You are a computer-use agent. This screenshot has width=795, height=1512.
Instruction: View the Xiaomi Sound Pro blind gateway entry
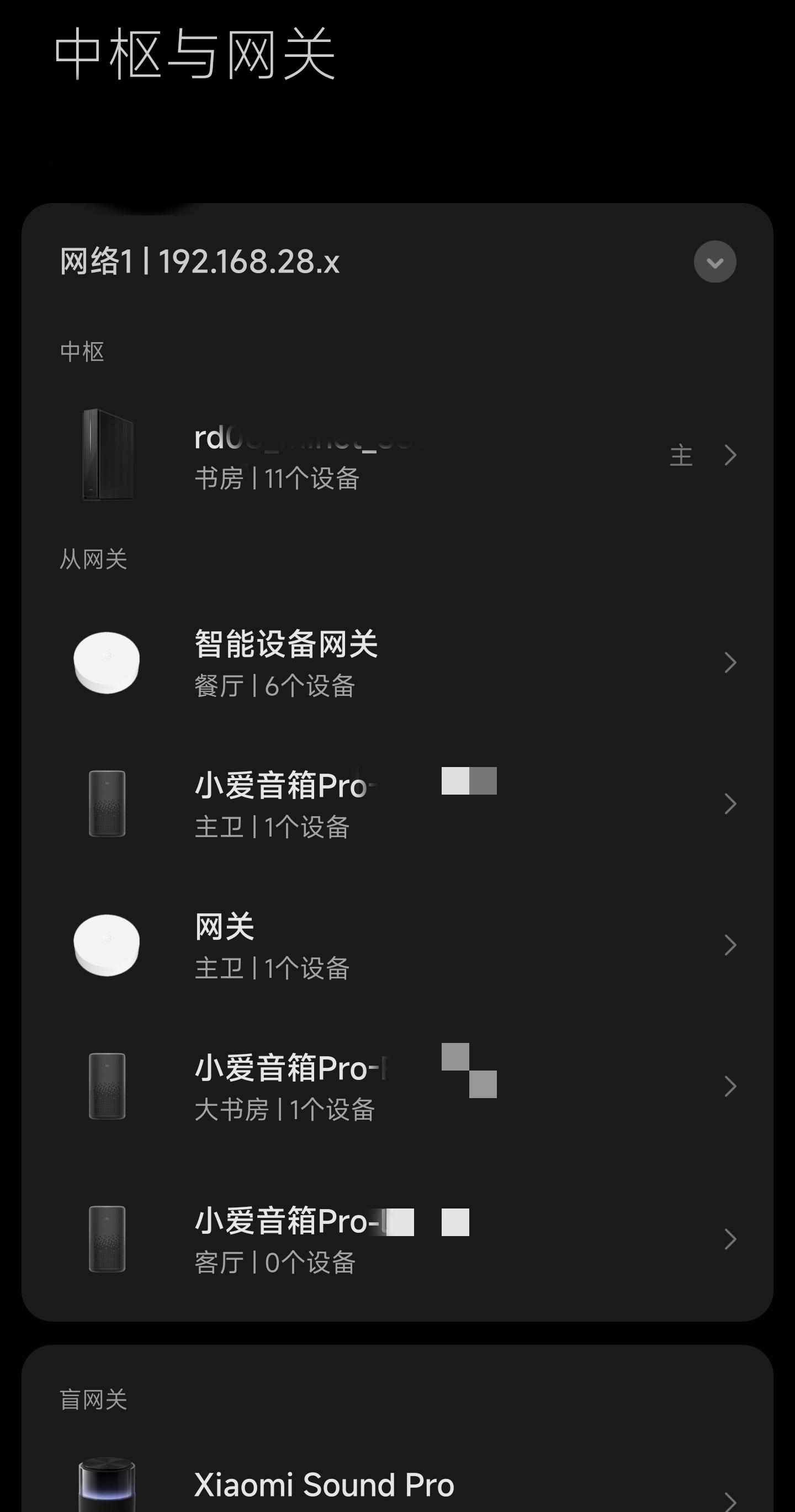326,1486
